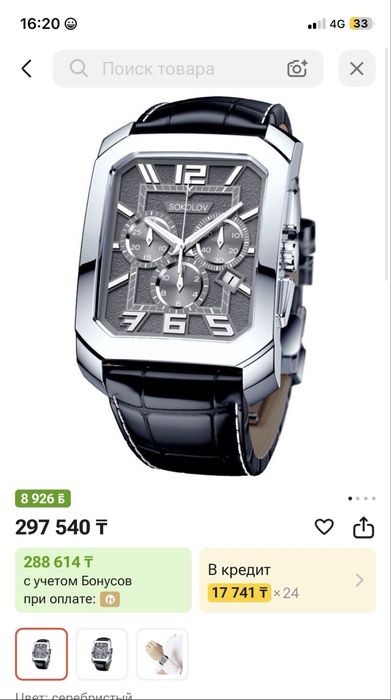Open the main watch photo fullscreen
This screenshot has width=391, height=700.
(x=196, y=286)
